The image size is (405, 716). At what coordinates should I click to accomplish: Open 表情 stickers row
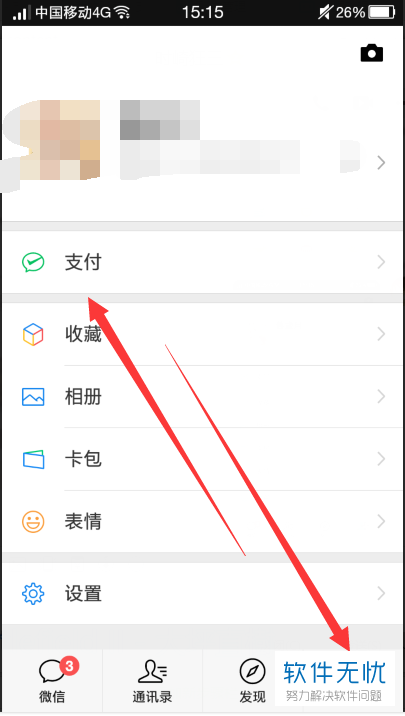pyautogui.click(x=202, y=521)
